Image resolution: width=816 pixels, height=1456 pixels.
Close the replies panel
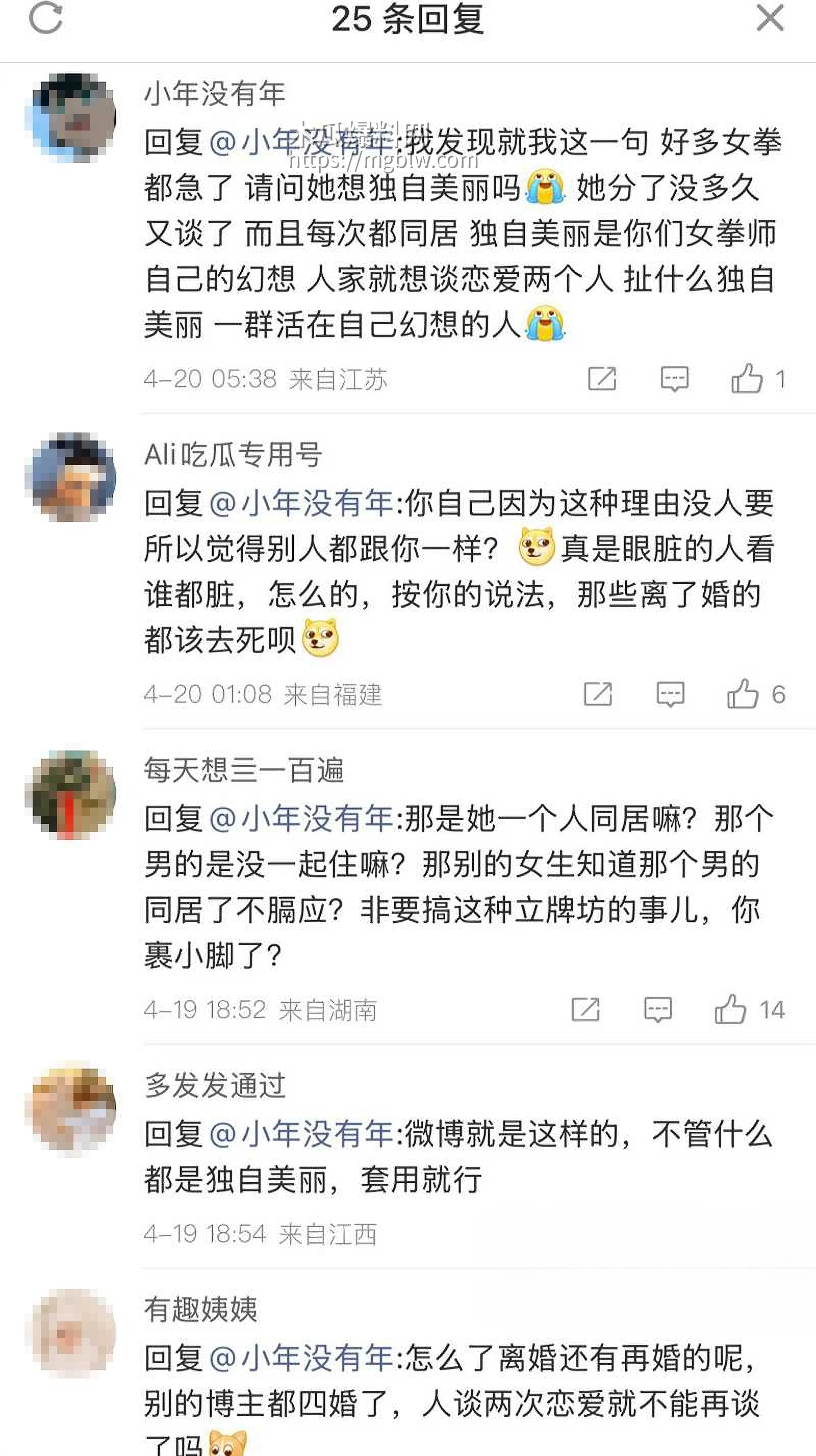point(769,19)
